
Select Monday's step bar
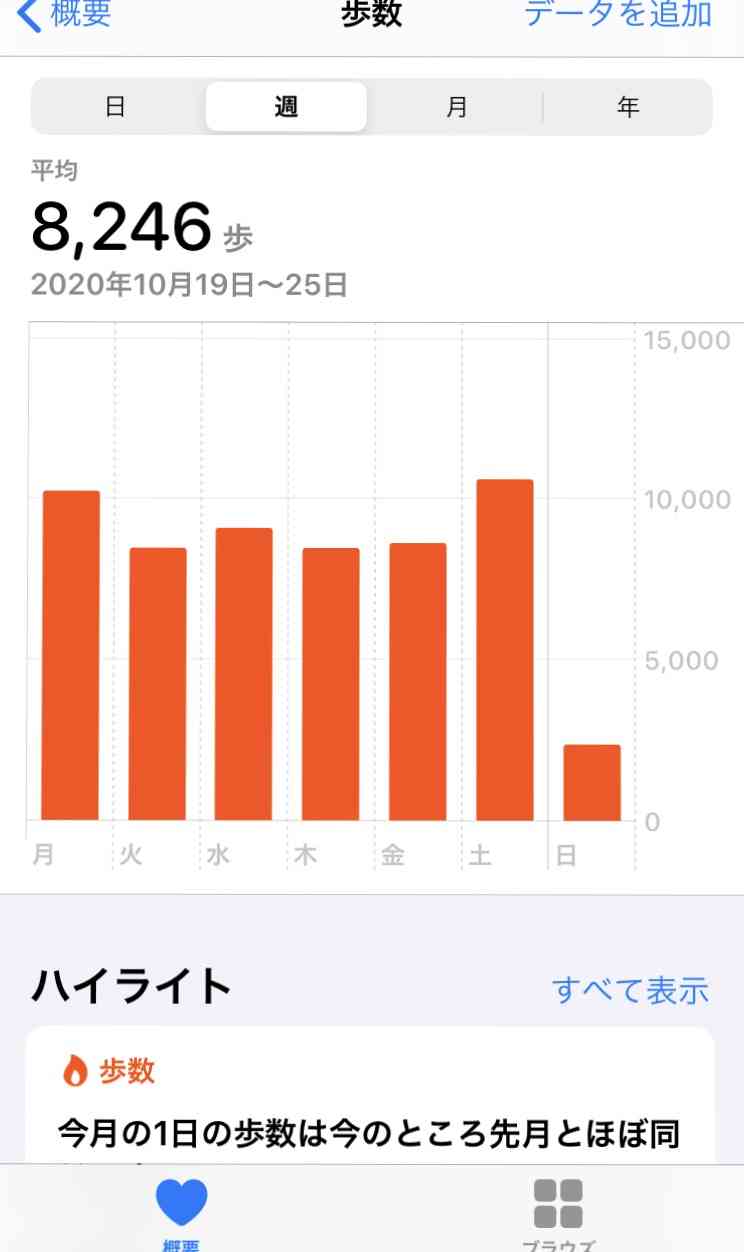(70, 655)
